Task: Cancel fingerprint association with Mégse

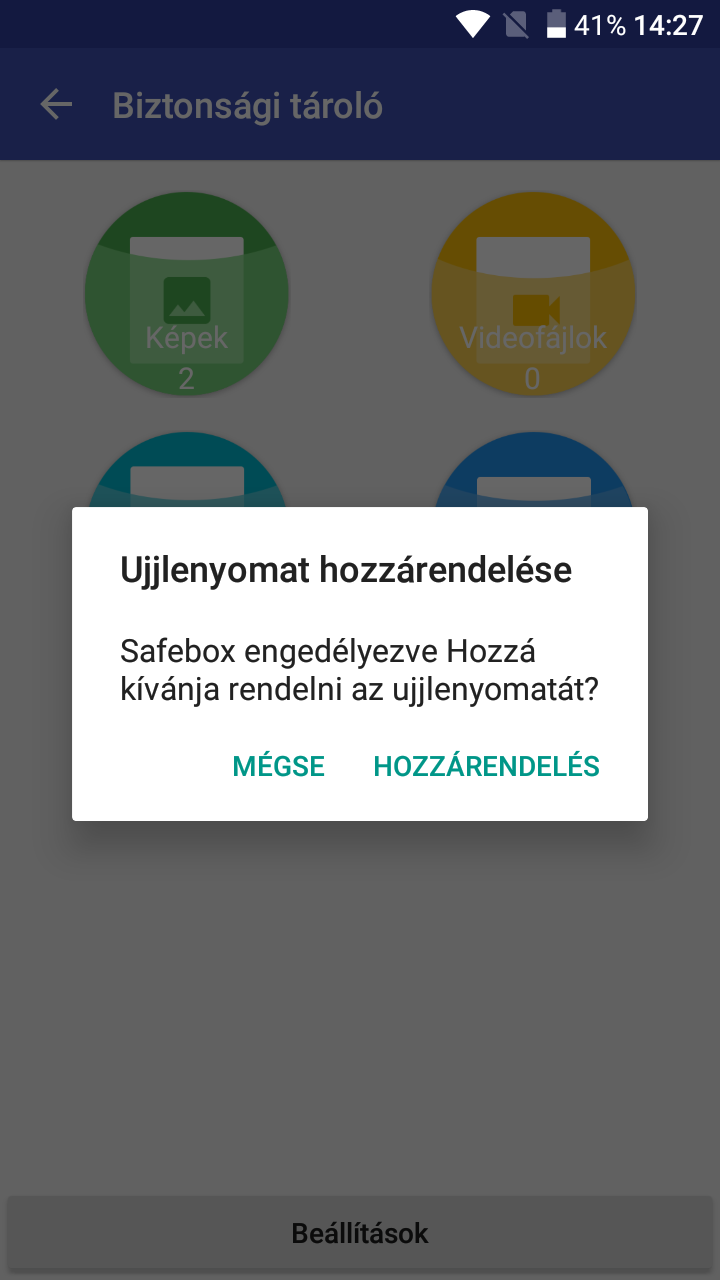Action: pos(279,767)
